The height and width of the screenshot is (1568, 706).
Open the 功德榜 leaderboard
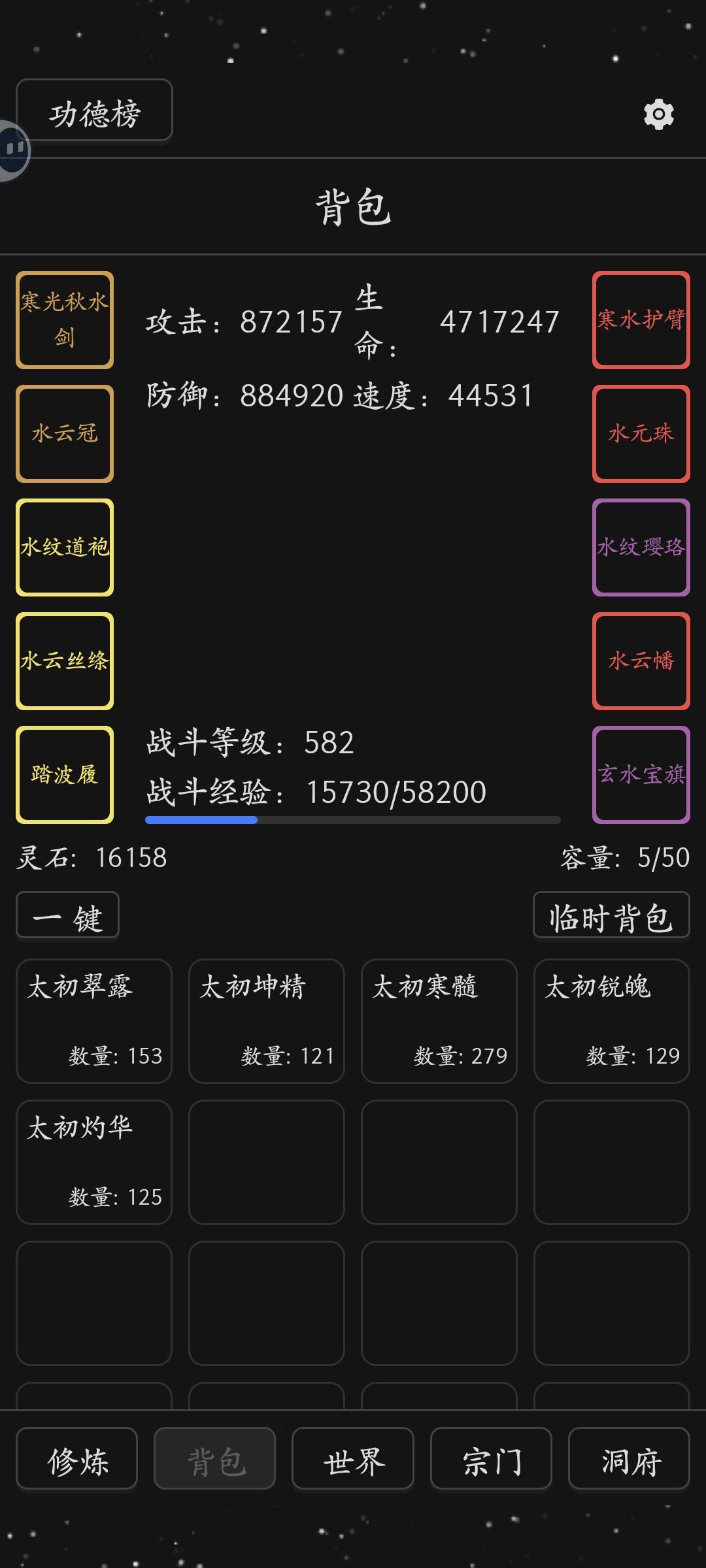coord(94,110)
